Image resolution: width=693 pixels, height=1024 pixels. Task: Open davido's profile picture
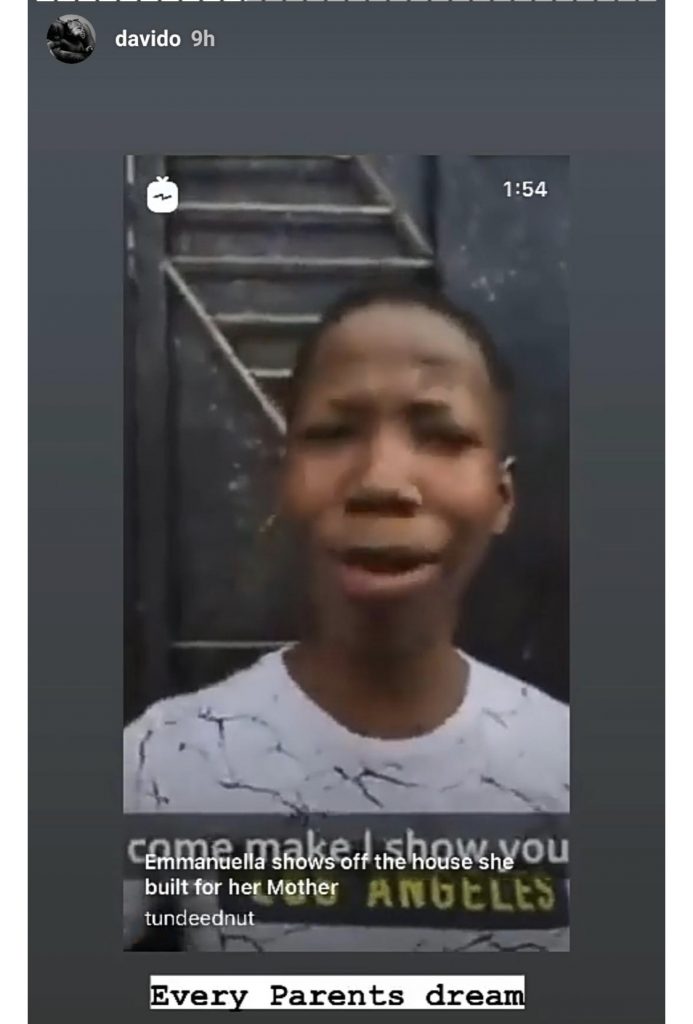pos(71,39)
